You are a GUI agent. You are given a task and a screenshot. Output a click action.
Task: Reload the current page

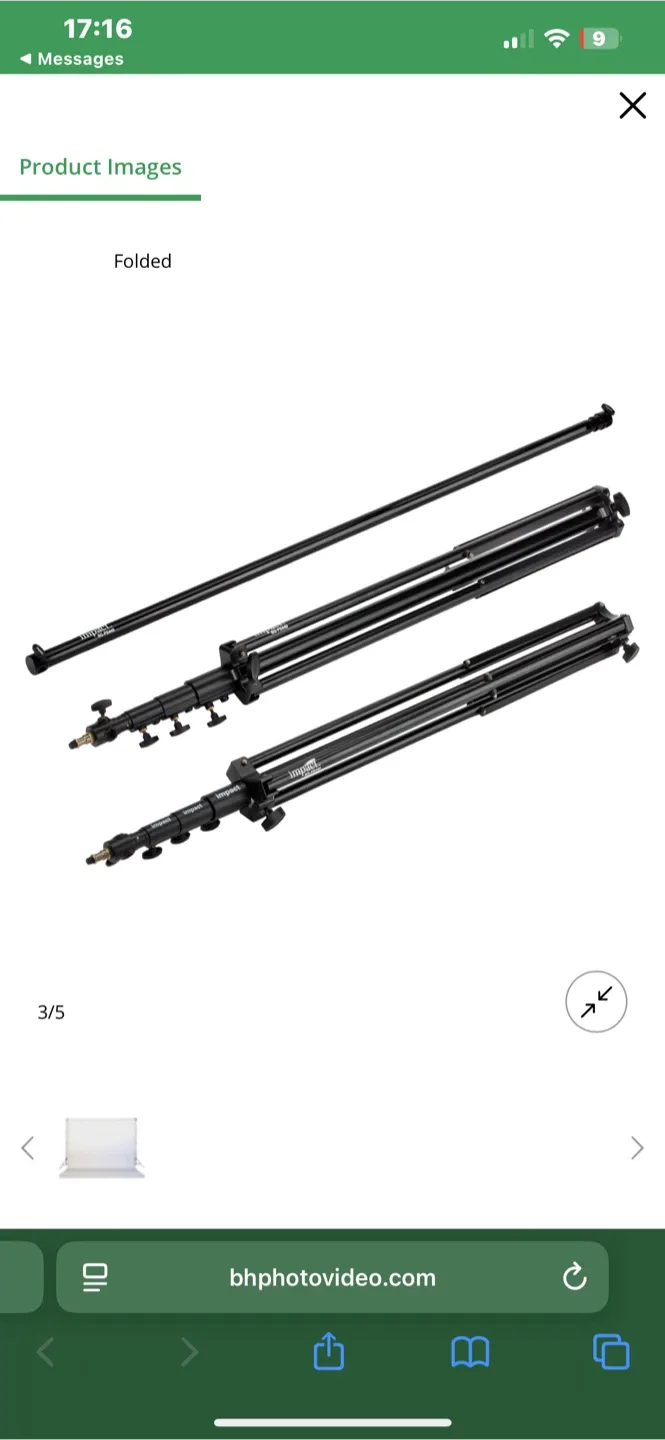[574, 1277]
